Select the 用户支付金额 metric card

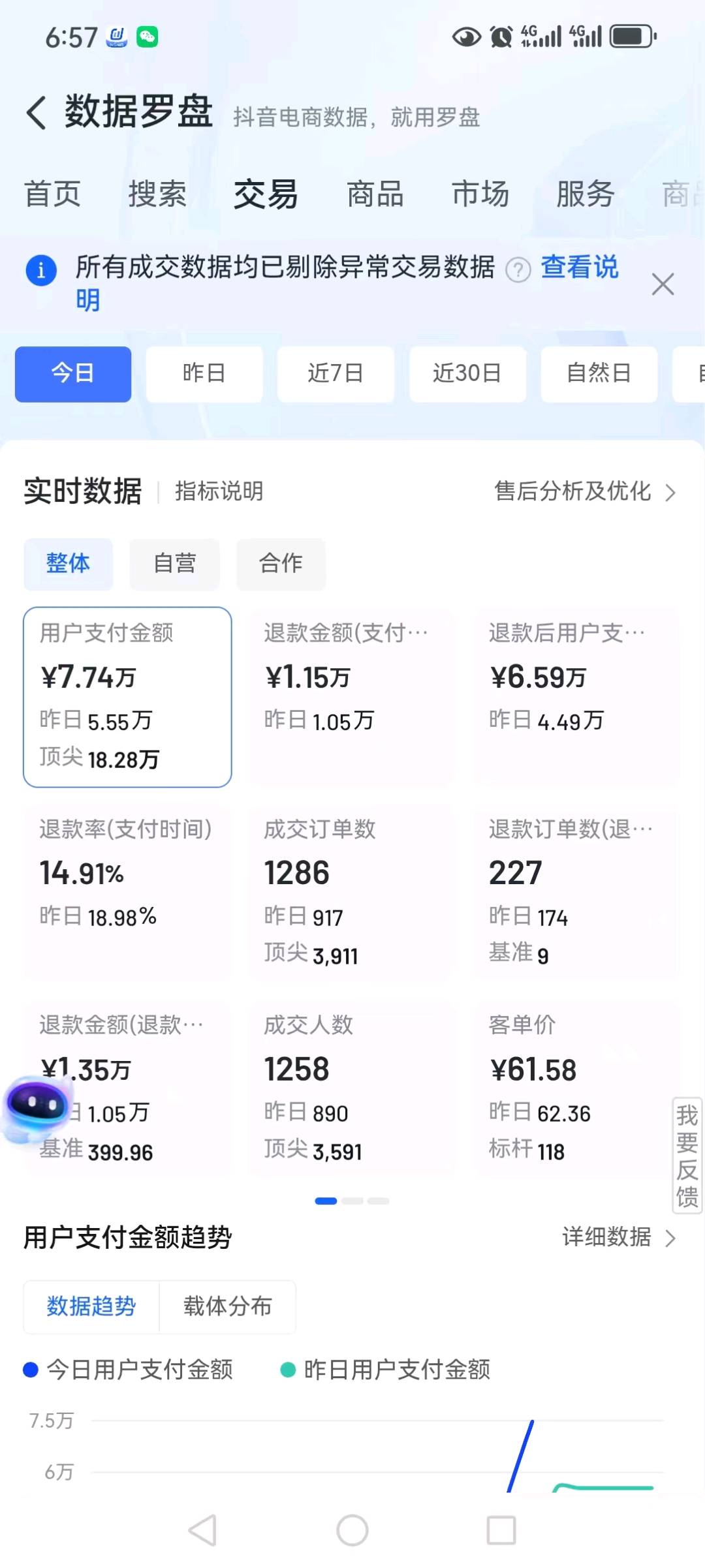click(127, 695)
